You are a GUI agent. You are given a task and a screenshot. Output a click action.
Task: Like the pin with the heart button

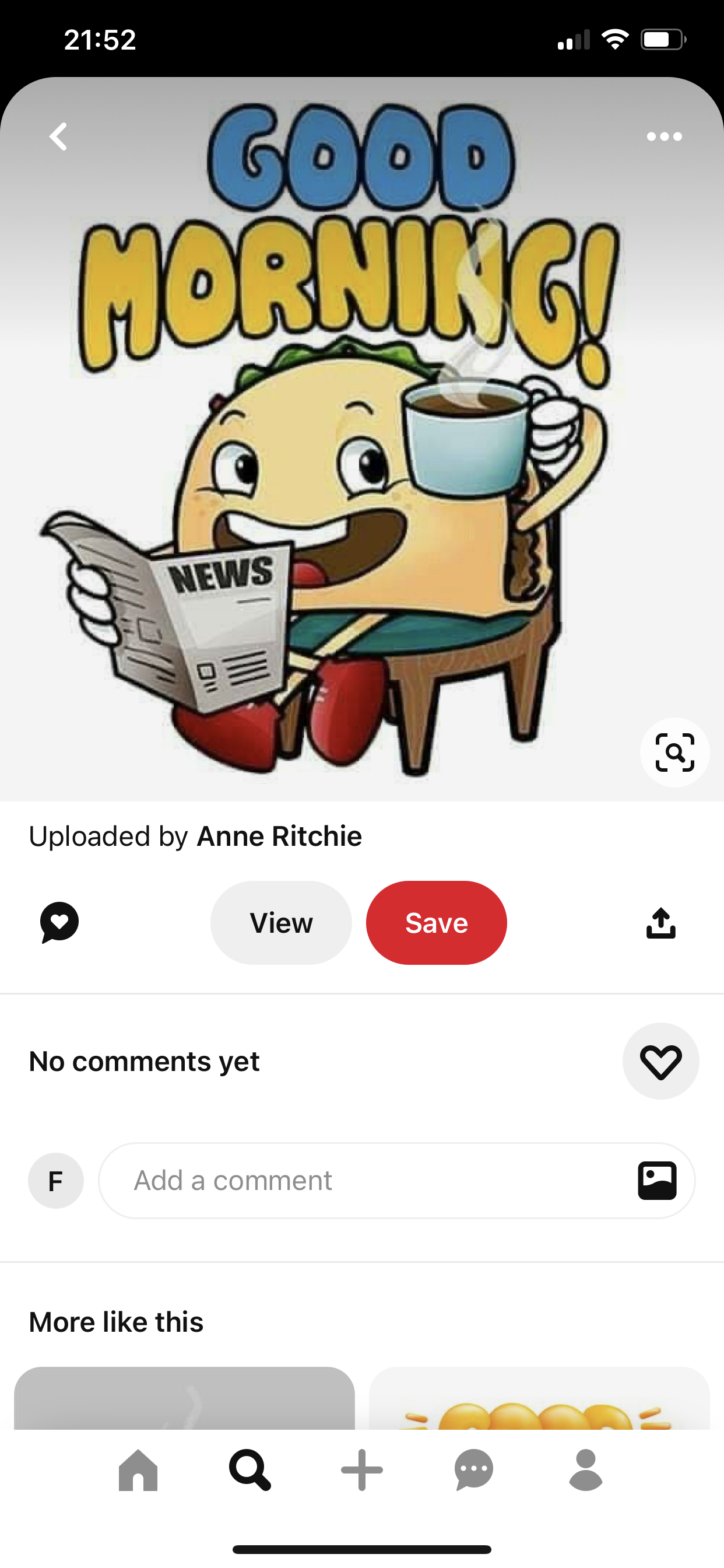pos(660,1061)
